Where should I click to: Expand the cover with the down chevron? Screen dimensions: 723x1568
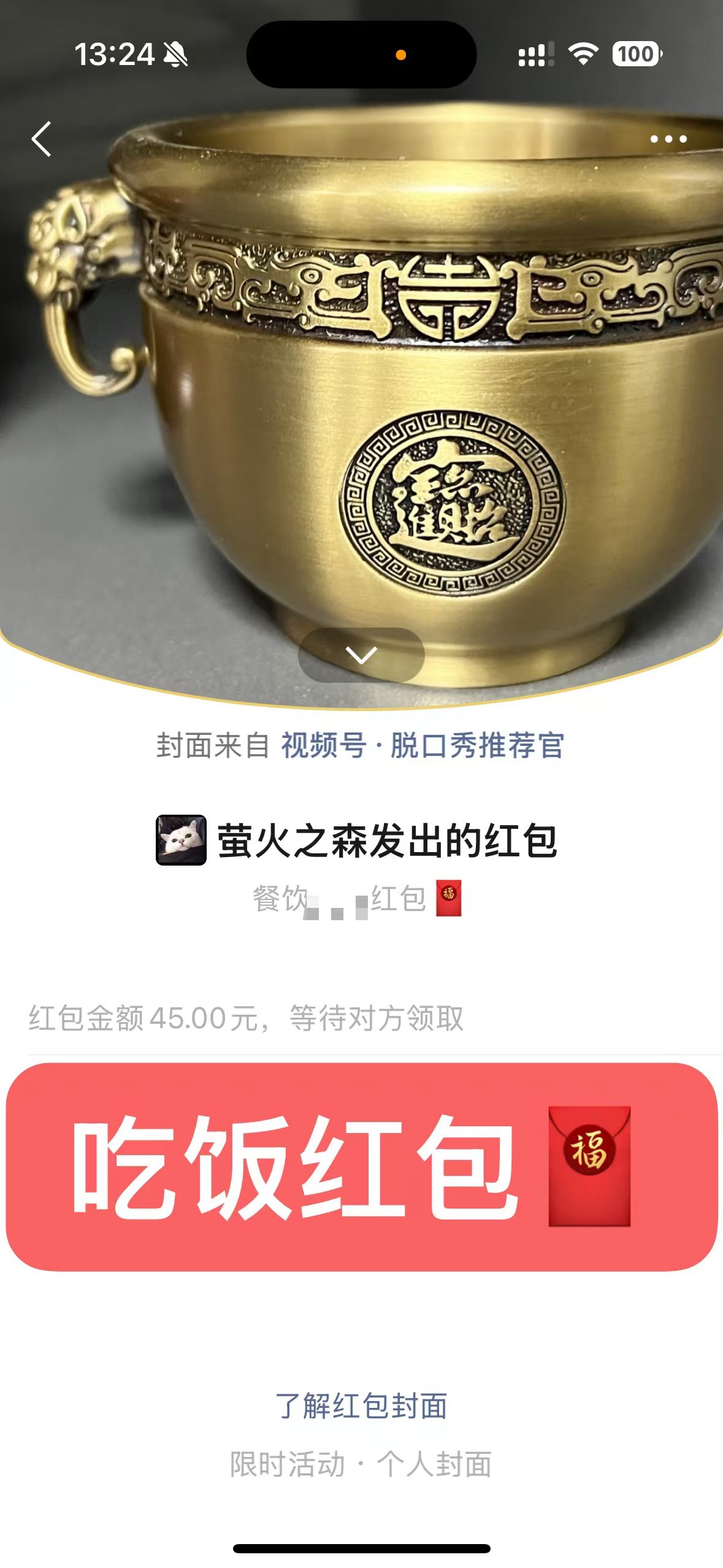tap(361, 655)
